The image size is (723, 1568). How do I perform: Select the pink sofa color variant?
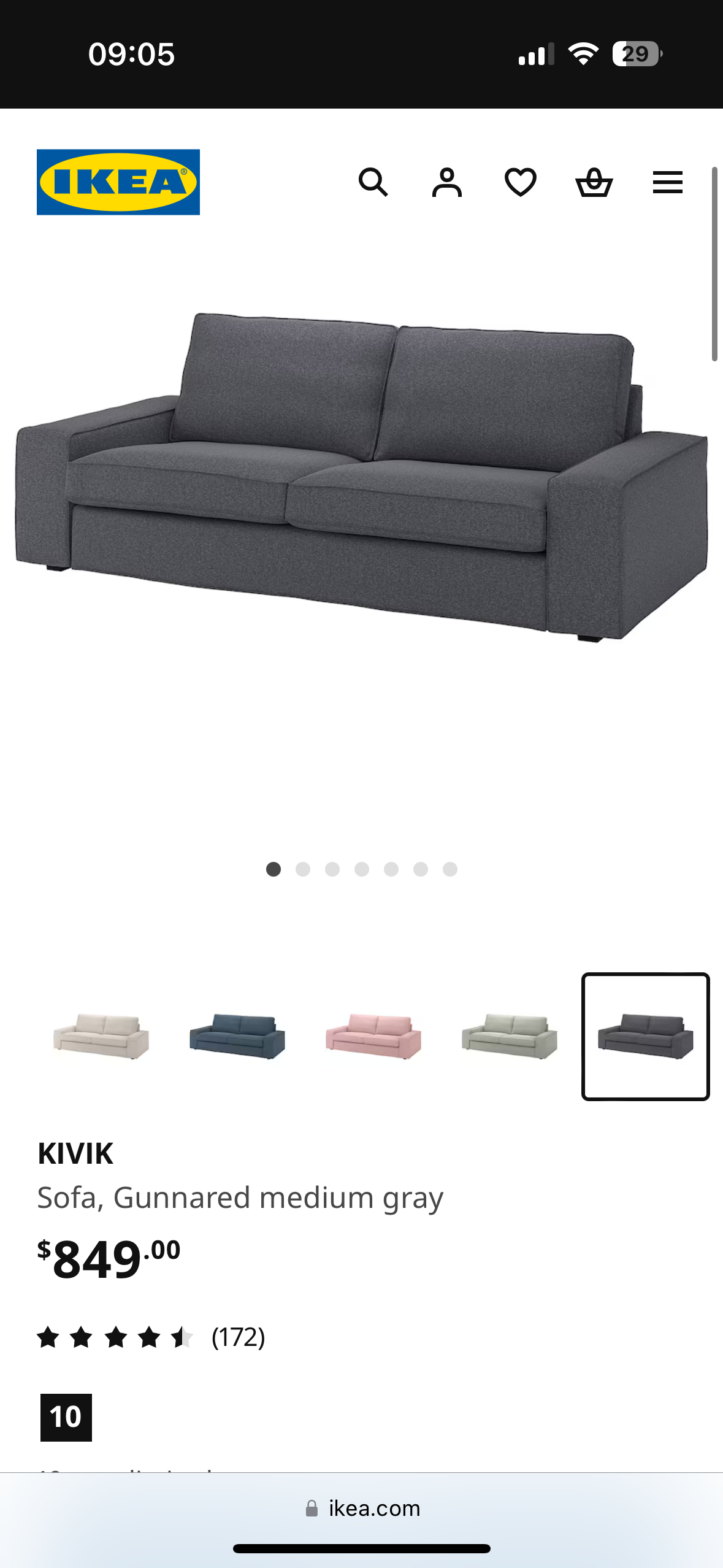373,1037
